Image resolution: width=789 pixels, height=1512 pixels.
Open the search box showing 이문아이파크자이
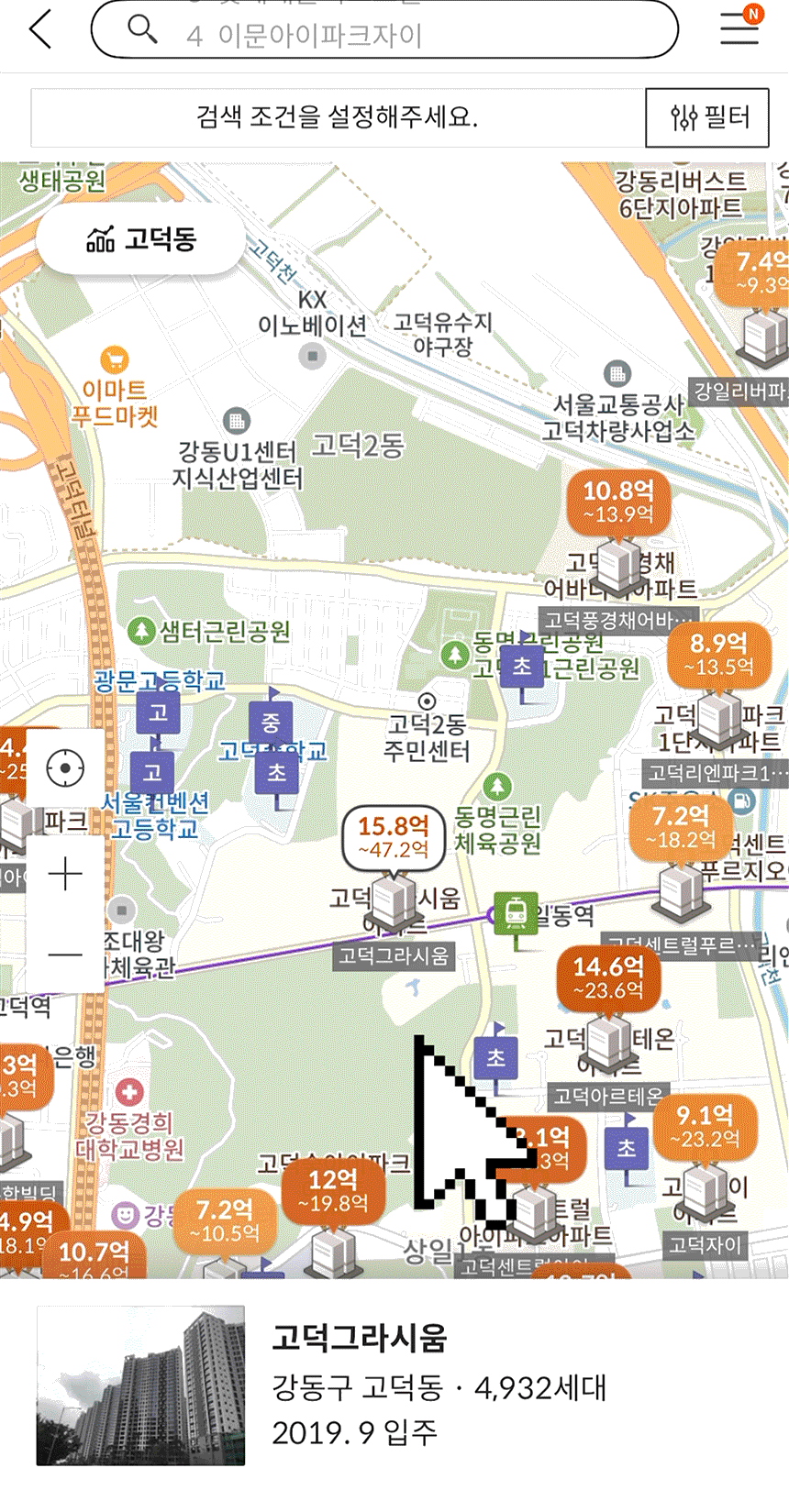[x=385, y=31]
